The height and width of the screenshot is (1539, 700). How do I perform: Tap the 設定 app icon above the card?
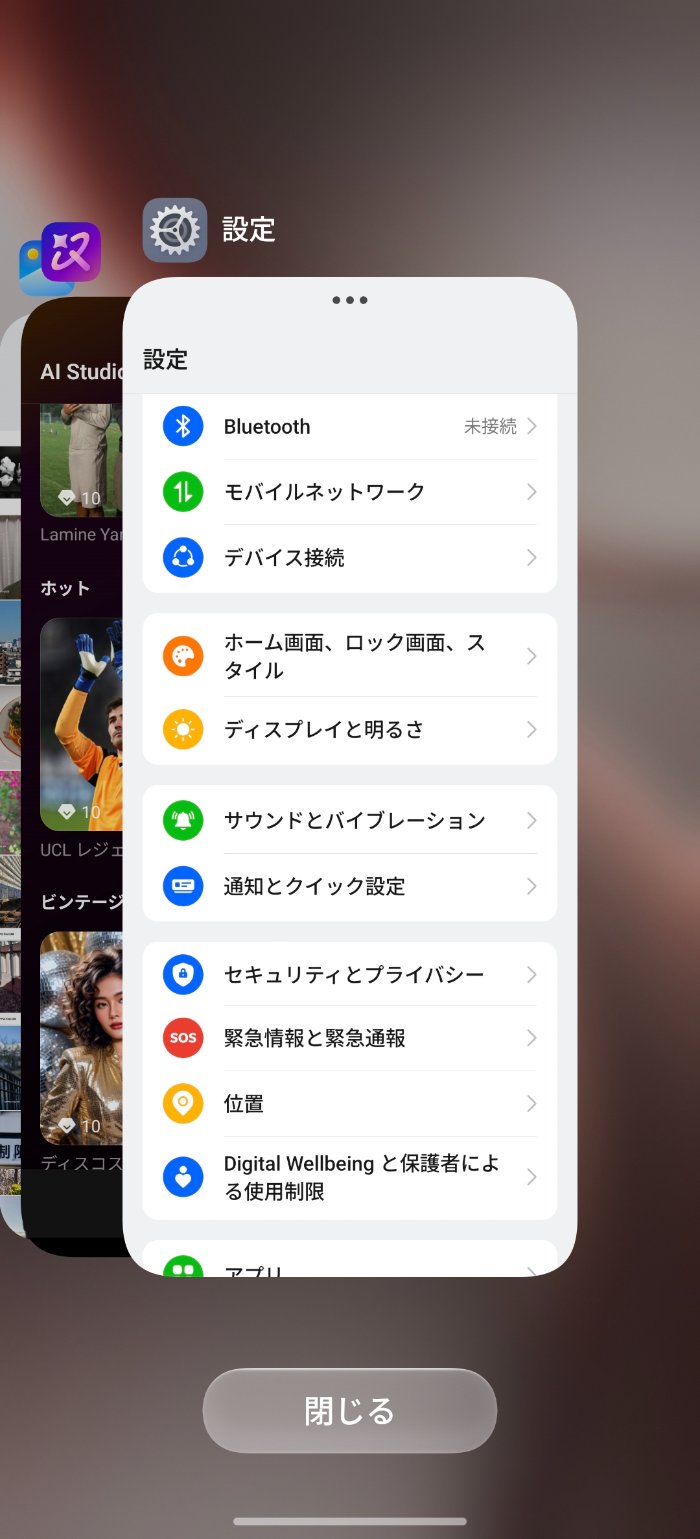175,230
